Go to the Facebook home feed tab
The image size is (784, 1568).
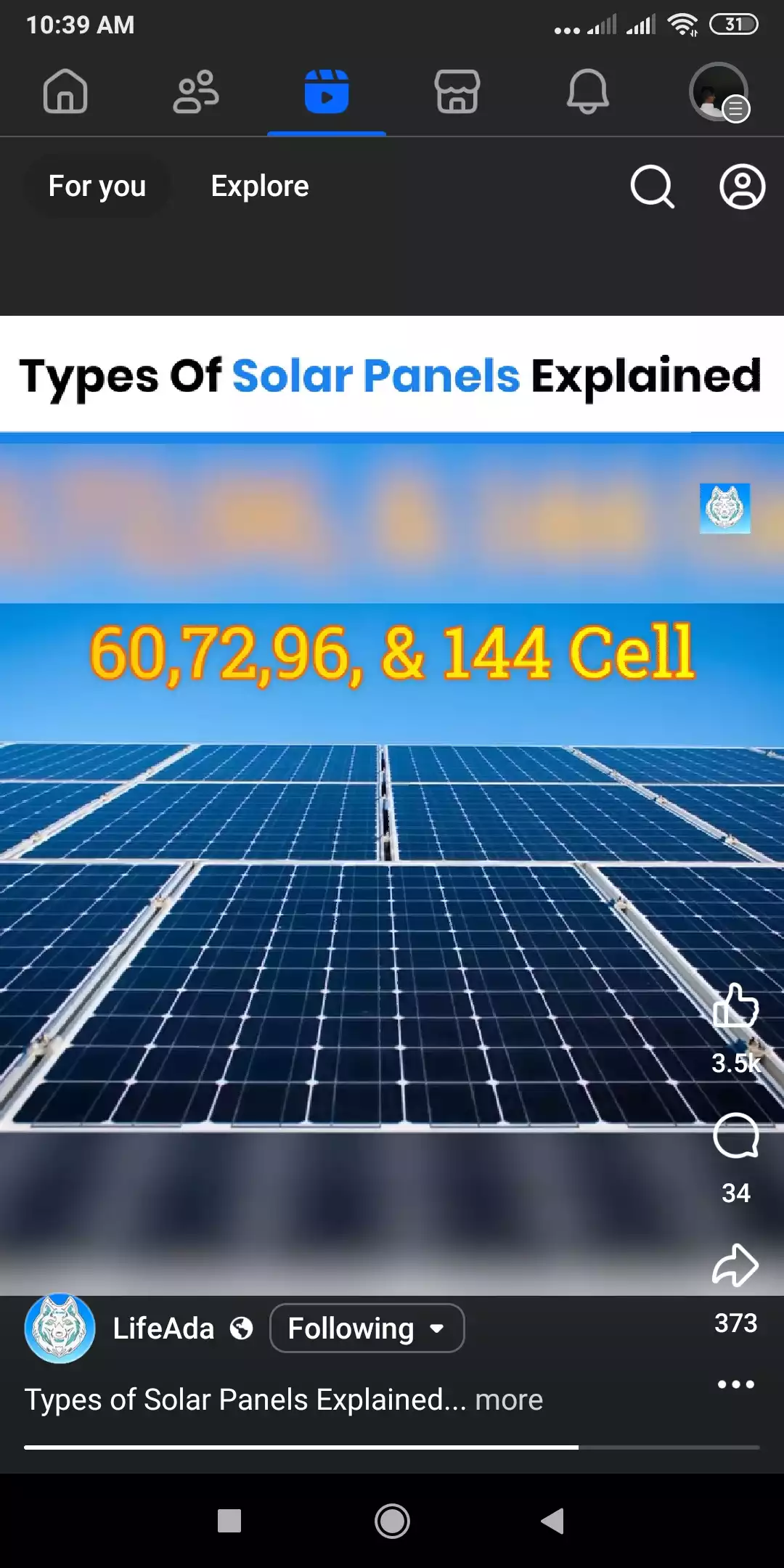click(x=65, y=92)
